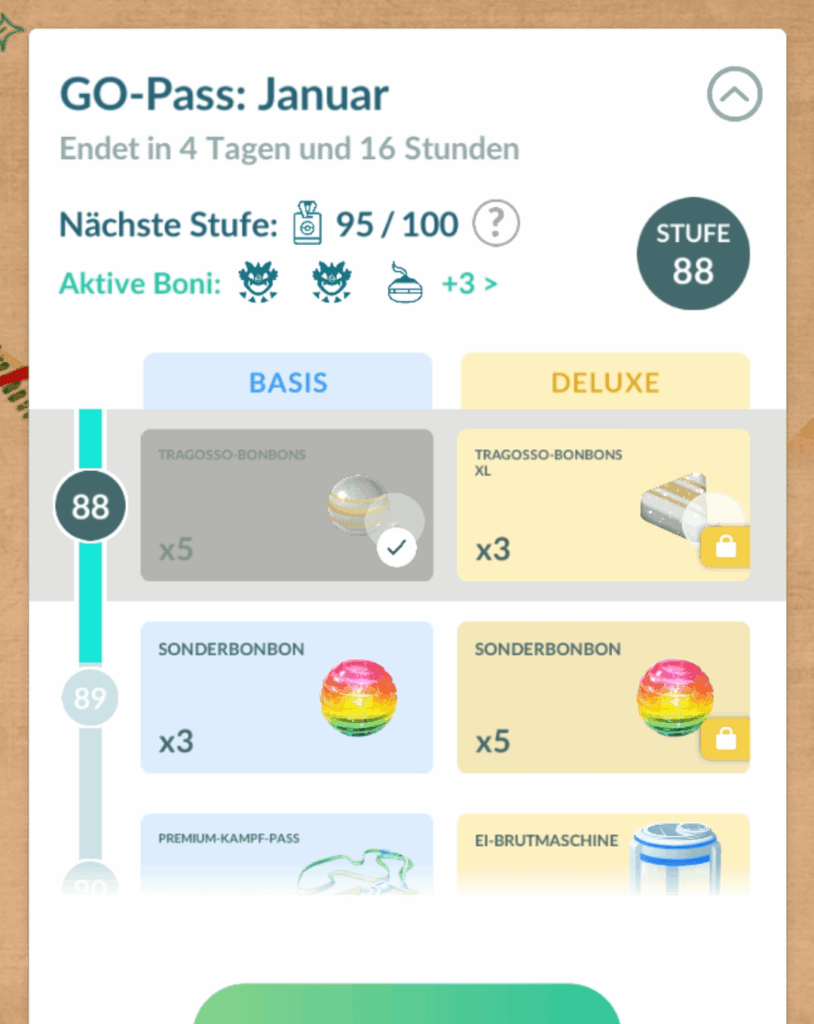Click the level 88 node on the progress track
Image resolution: width=814 pixels, height=1024 pixels.
coord(90,506)
